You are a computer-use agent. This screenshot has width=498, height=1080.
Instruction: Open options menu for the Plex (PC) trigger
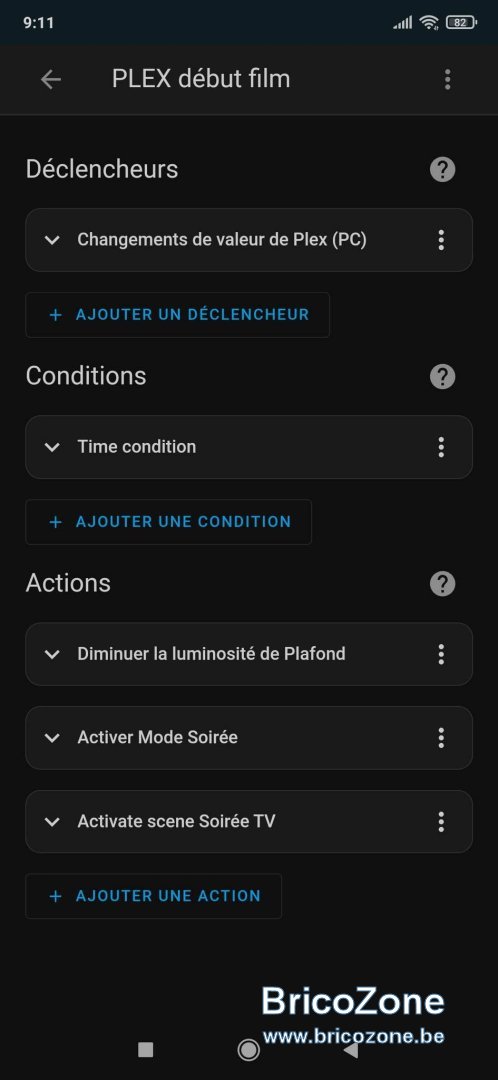click(x=441, y=240)
